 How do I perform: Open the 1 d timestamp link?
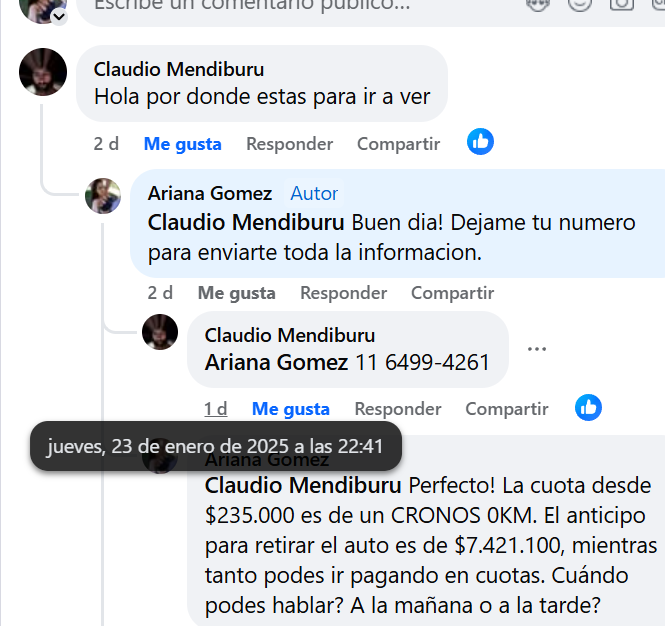pos(216,409)
